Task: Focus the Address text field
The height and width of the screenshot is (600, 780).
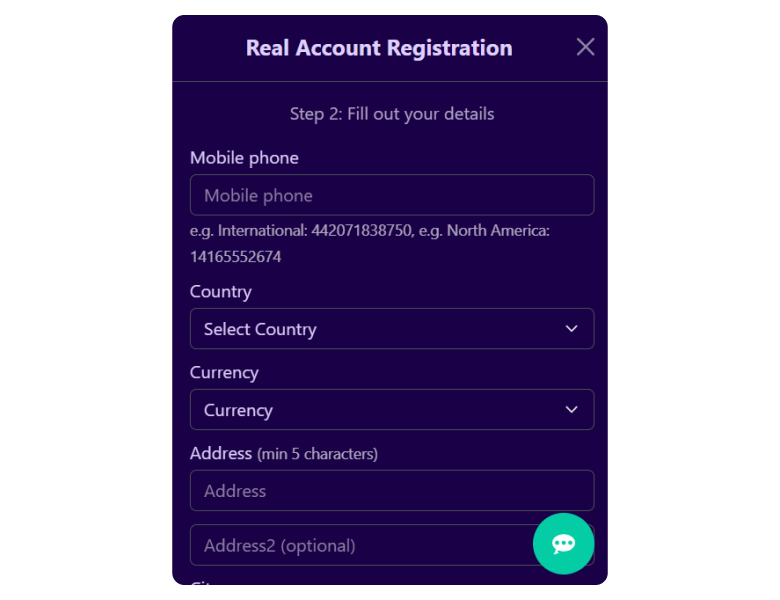Action: point(391,491)
